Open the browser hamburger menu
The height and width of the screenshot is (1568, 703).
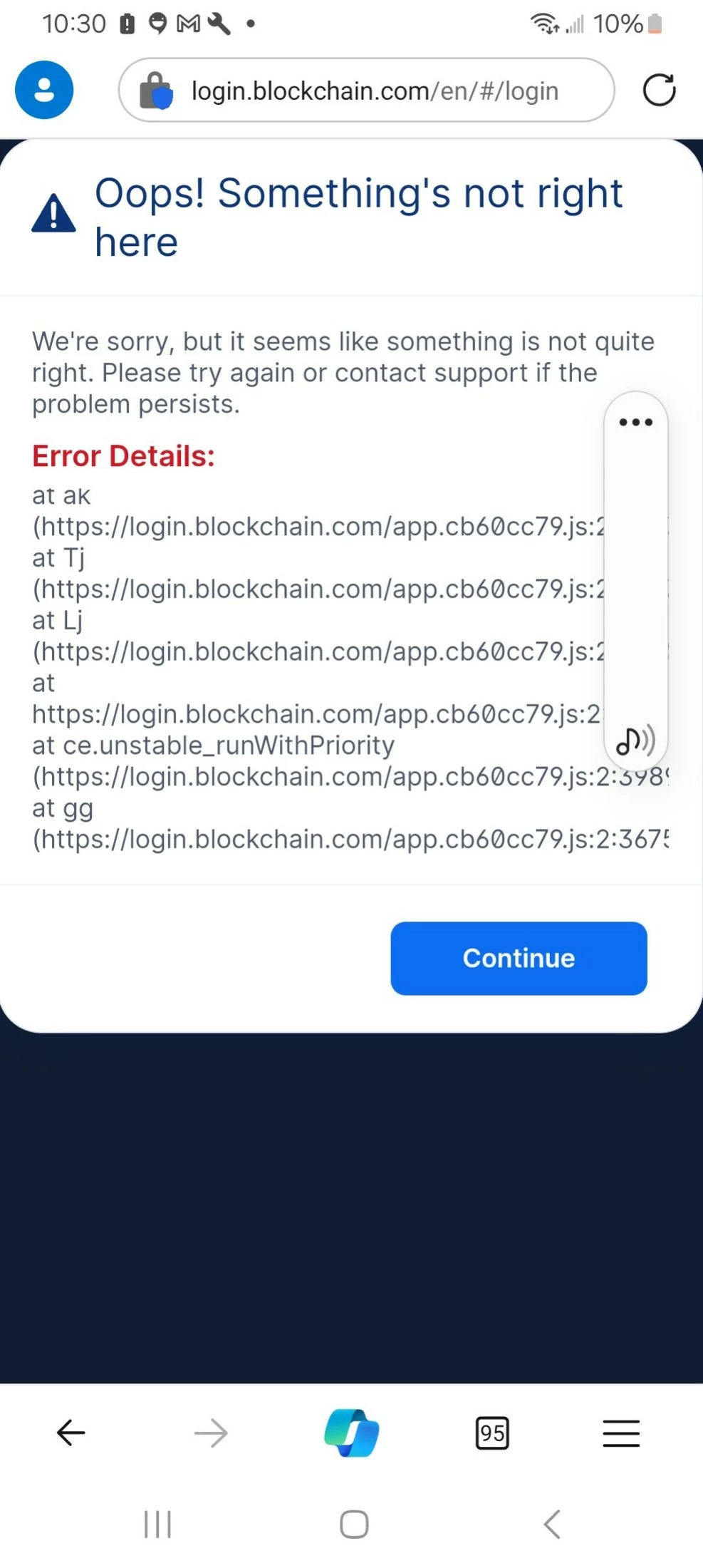coord(621,1433)
